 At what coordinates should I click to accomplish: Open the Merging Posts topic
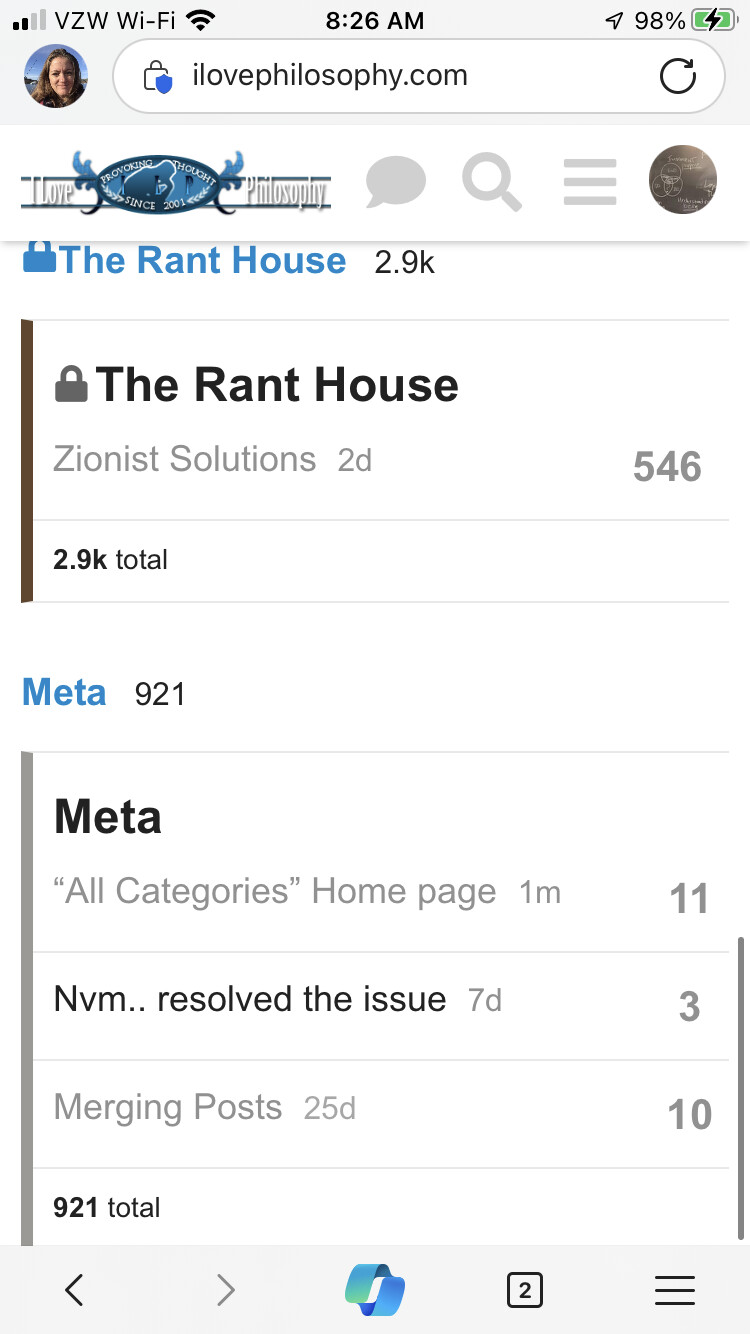point(168,1107)
